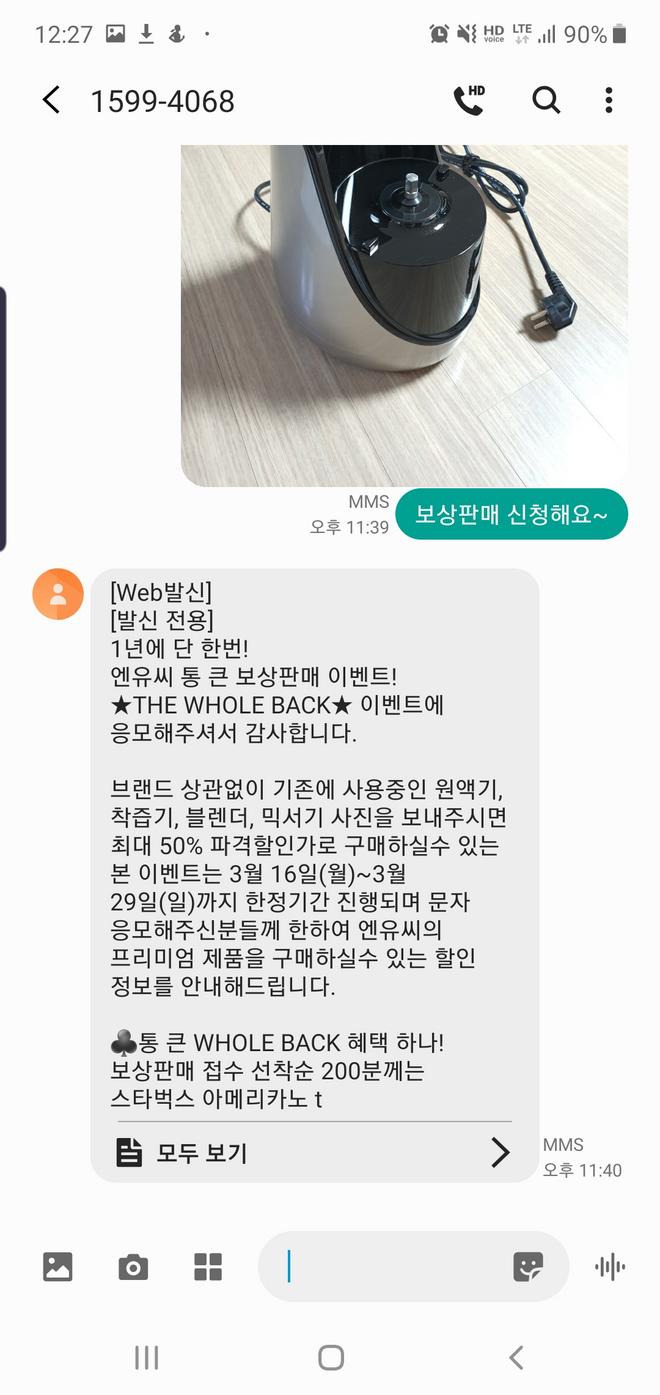Open the camera to take a photo

(x=133, y=1267)
